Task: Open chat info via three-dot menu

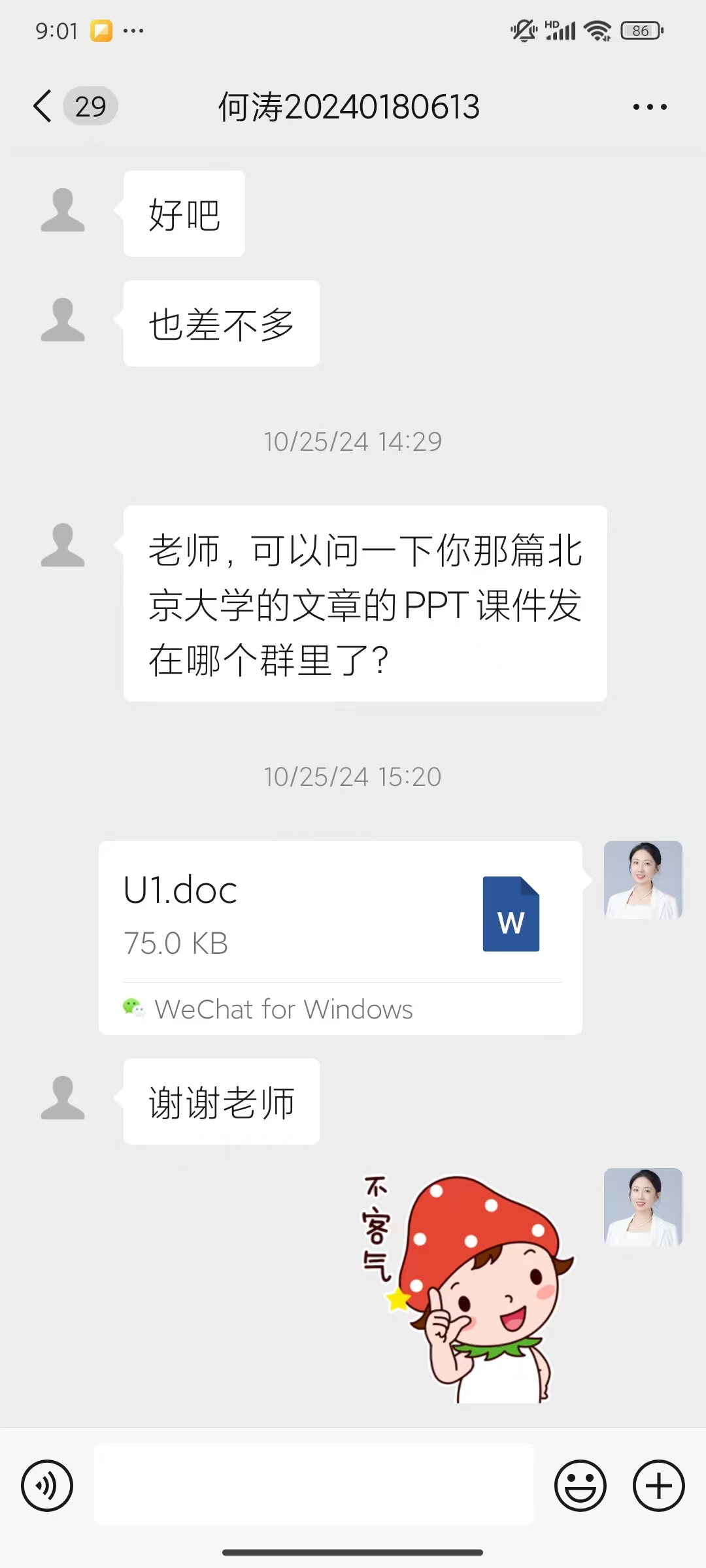Action: pyautogui.click(x=650, y=106)
